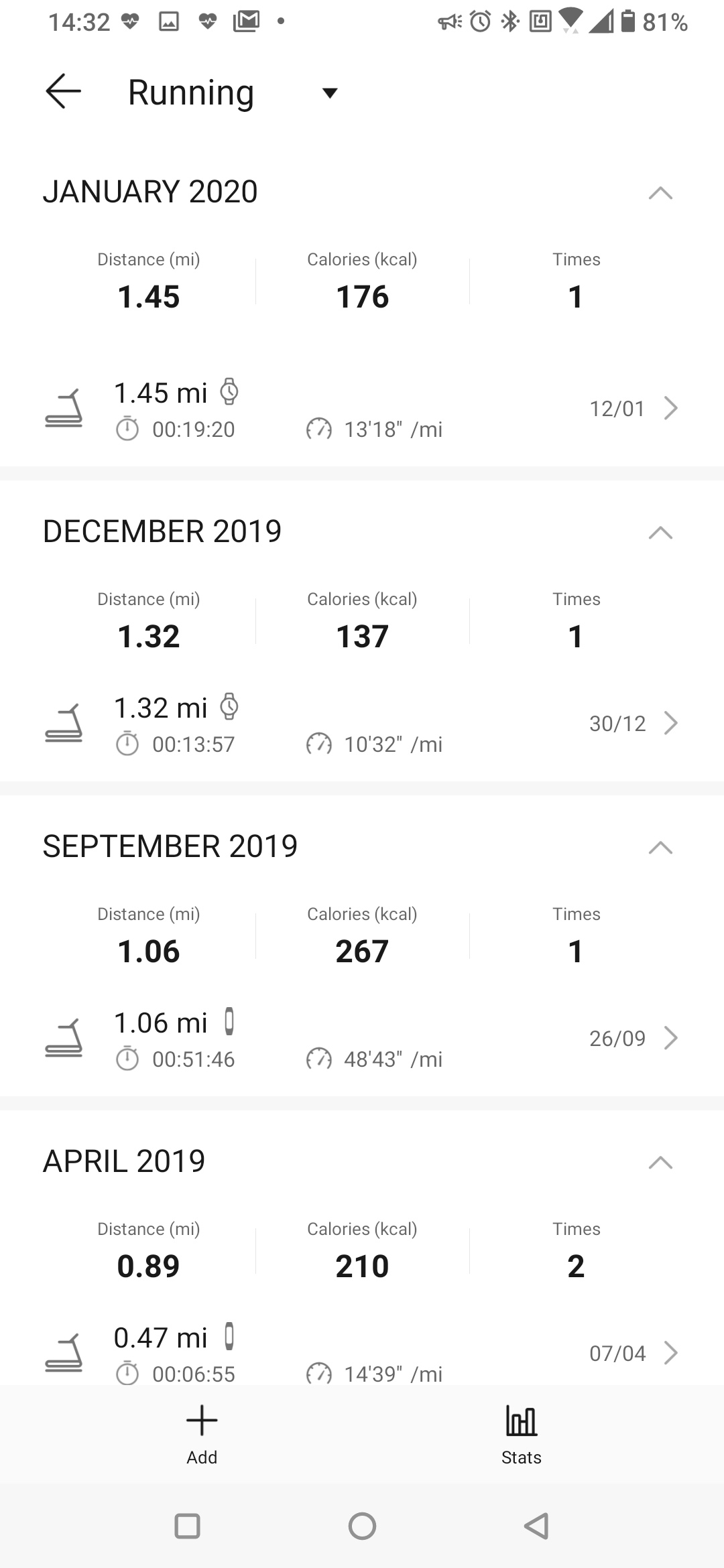The height and width of the screenshot is (1568, 724).
Task: Go to the system home screen
Action: (362, 1526)
